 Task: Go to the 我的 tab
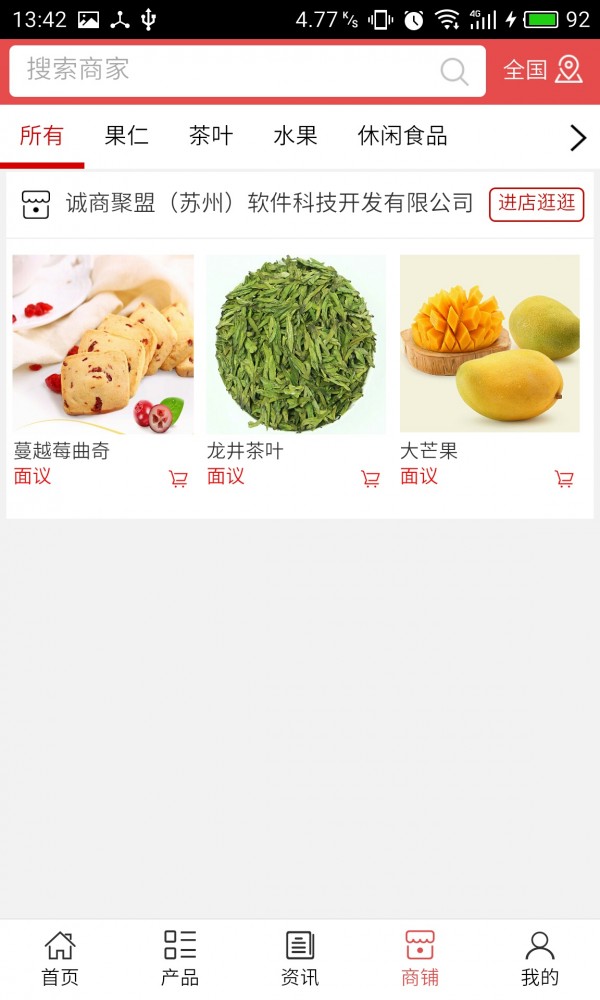540,958
